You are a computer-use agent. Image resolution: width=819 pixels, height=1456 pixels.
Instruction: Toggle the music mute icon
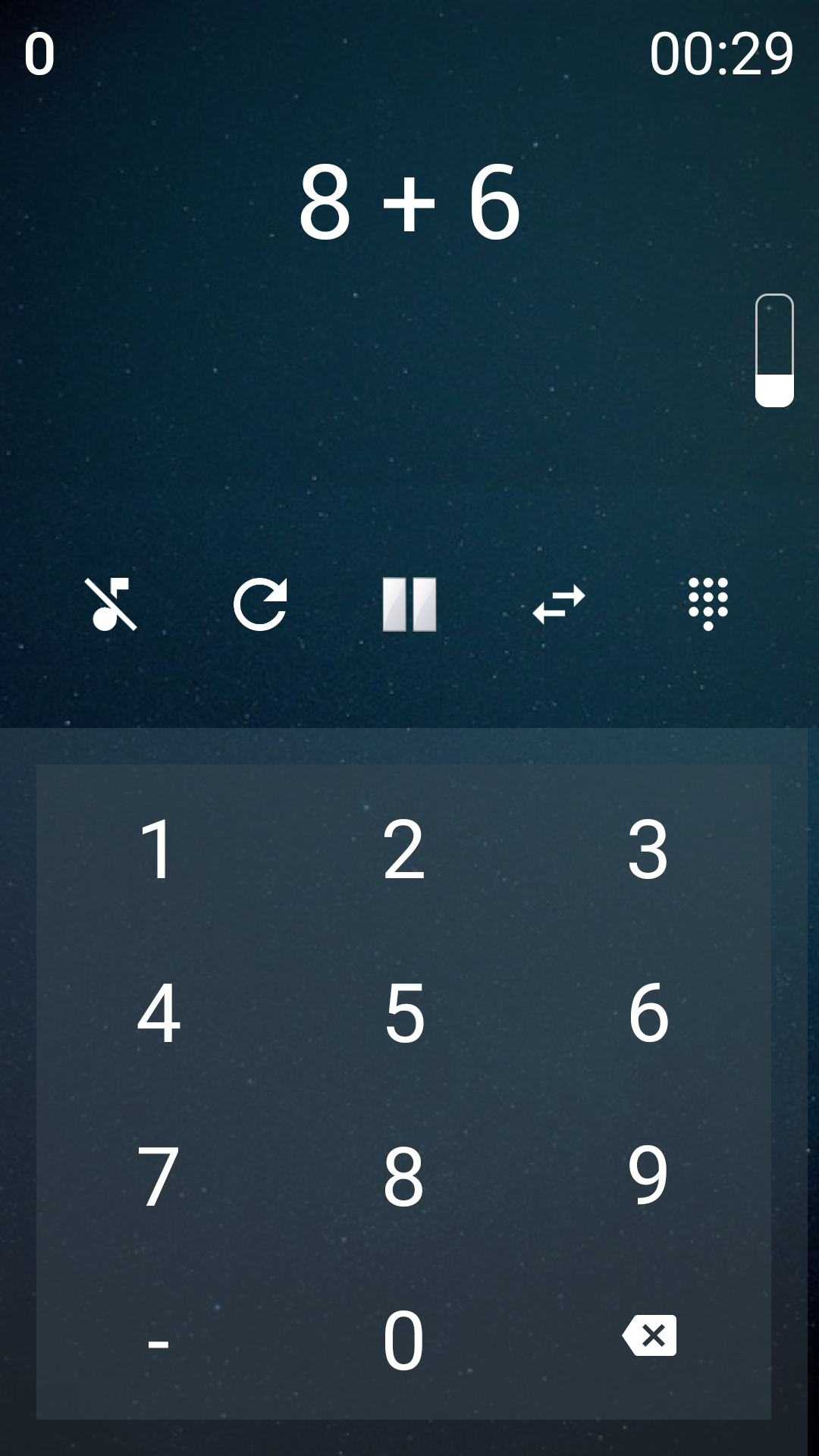tap(111, 604)
